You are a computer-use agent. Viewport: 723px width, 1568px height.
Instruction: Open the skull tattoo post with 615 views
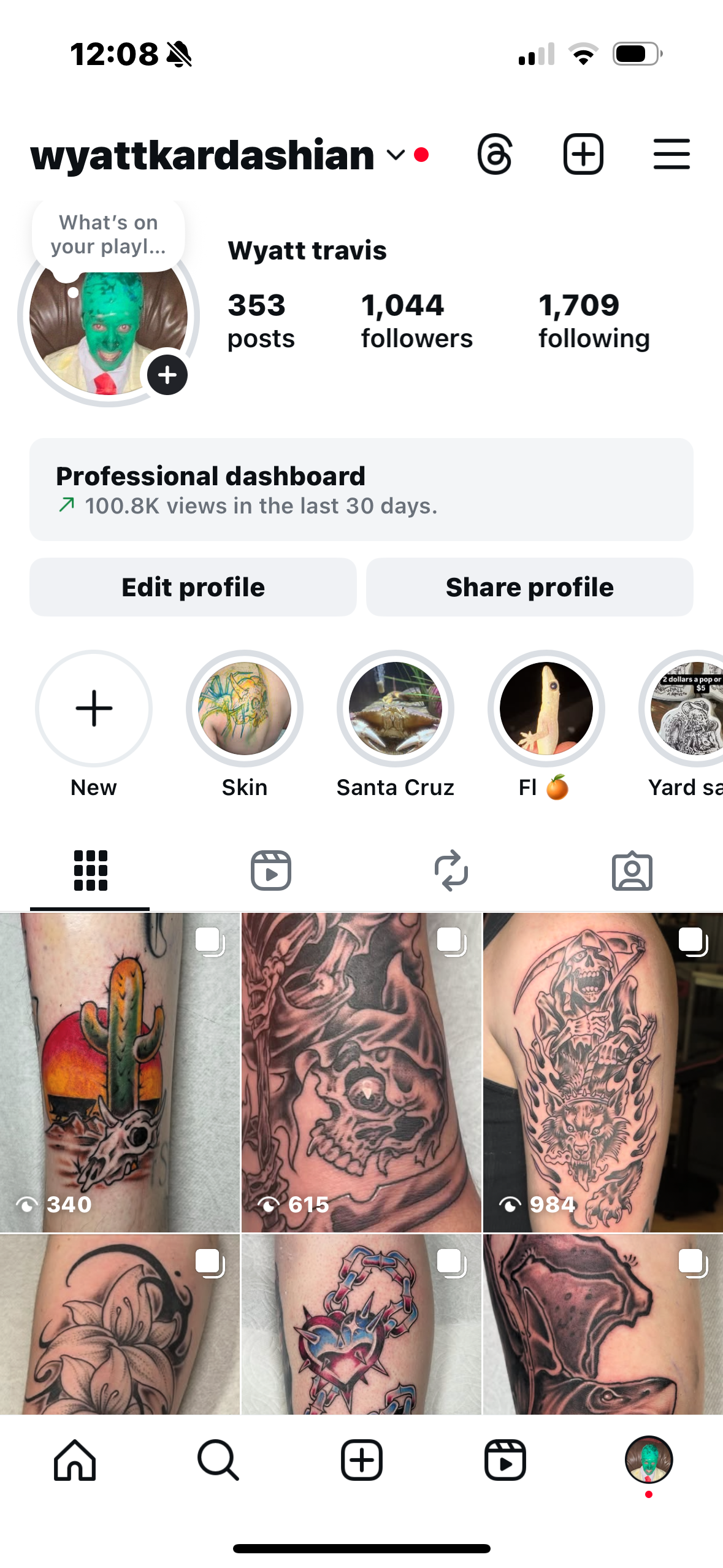pyautogui.click(x=361, y=1072)
